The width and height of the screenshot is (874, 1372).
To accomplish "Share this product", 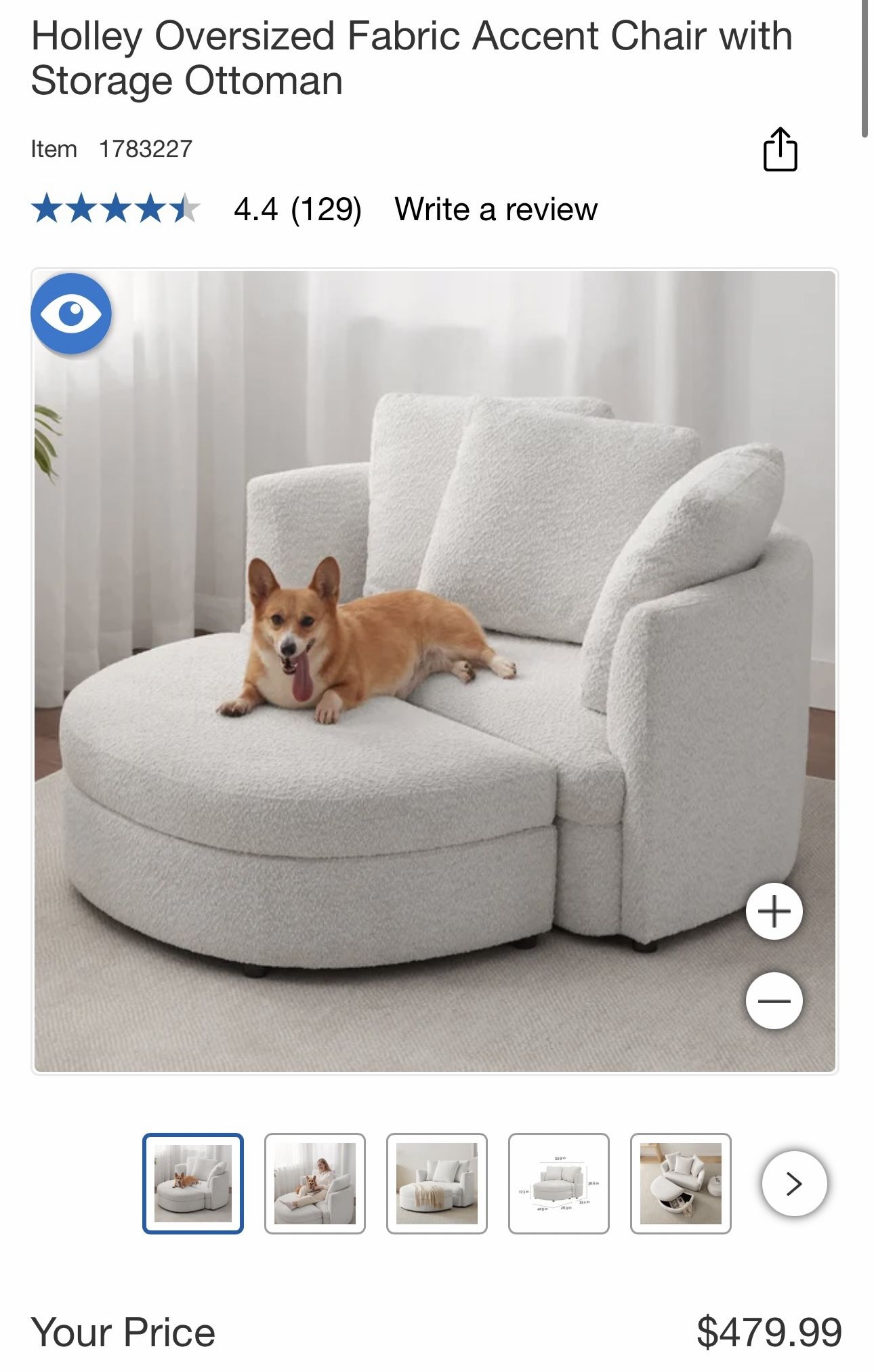I will coord(780,149).
